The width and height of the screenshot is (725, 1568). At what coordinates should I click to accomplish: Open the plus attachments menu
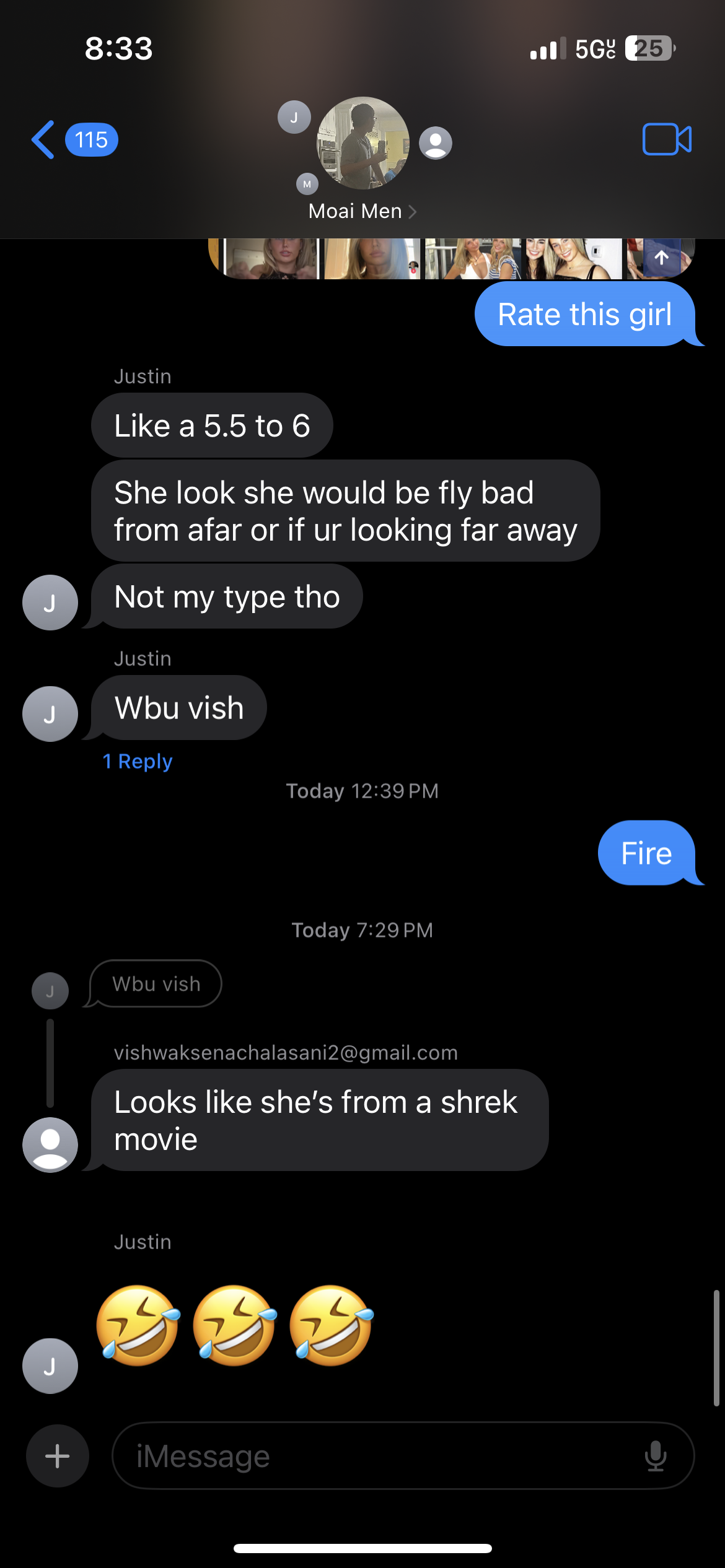(x=57, y=1455)
